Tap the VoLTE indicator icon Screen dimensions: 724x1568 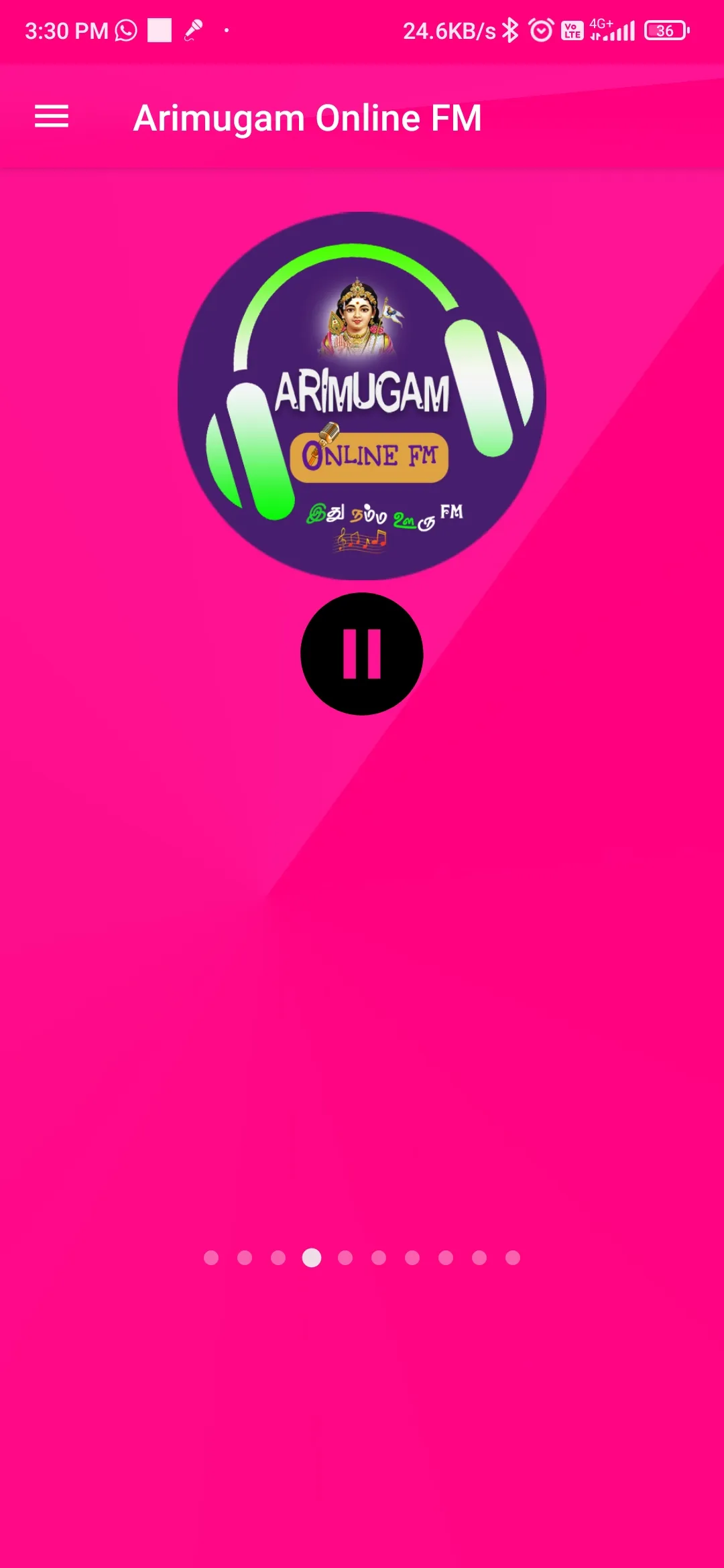(x=573, y=29)
